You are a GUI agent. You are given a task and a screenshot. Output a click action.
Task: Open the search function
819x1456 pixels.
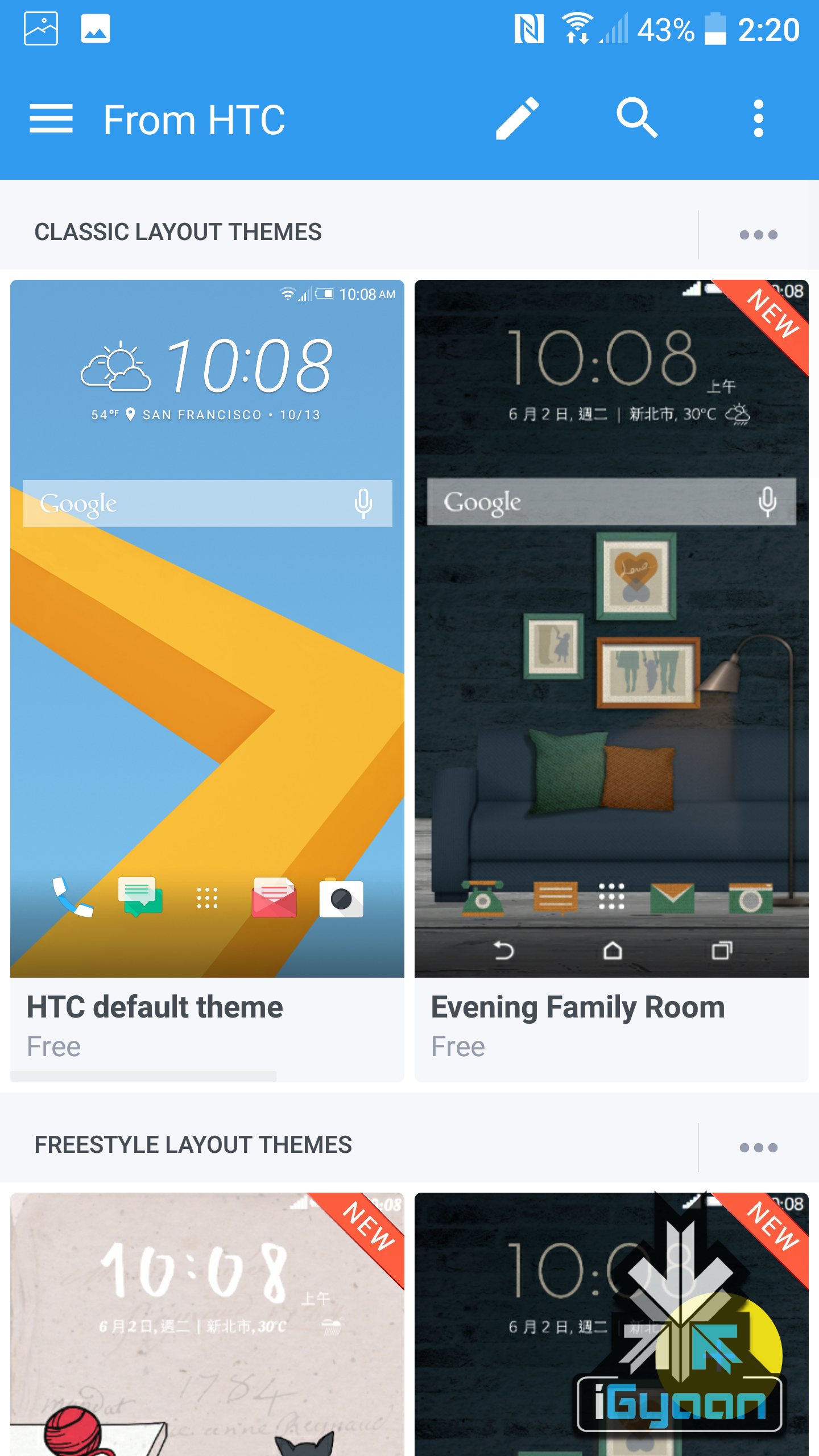coord(637,119)
